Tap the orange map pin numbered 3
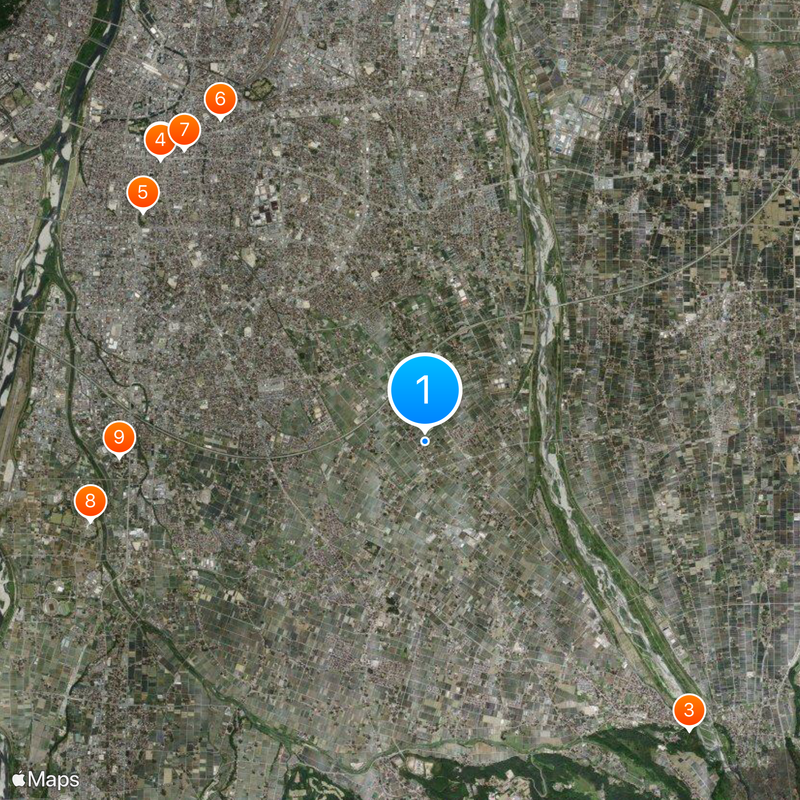Image resolution: width=800 pixels, height=800 pixels. pos(689,711)
